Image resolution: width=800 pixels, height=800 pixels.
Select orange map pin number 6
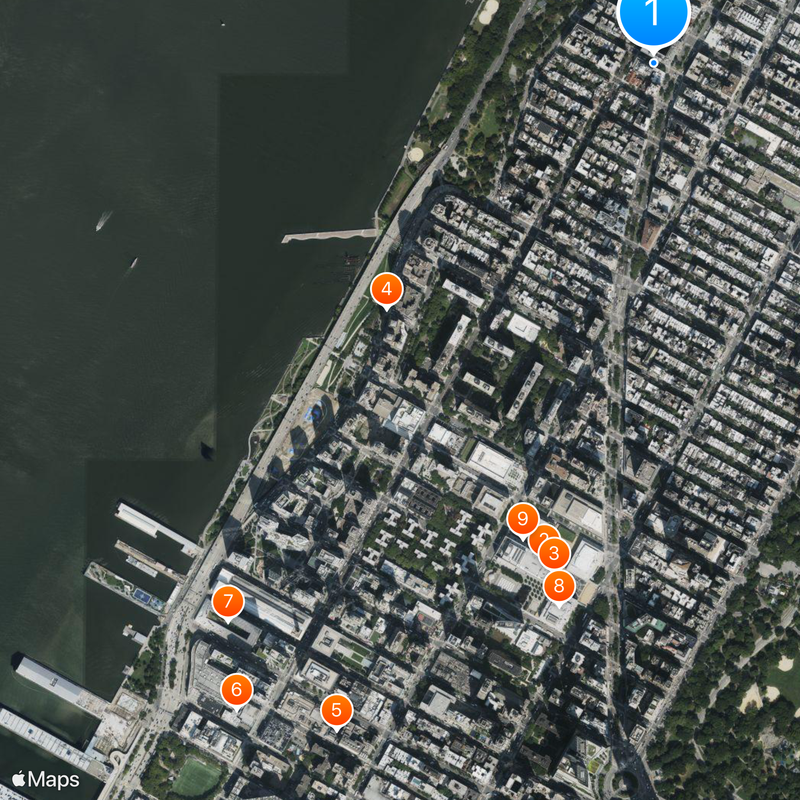[x=236, y=688]
